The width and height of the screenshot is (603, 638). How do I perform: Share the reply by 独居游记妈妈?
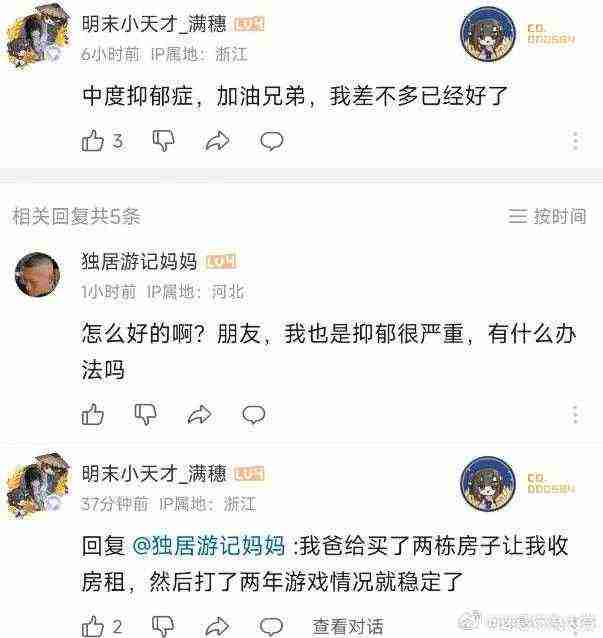pos(199,413)
